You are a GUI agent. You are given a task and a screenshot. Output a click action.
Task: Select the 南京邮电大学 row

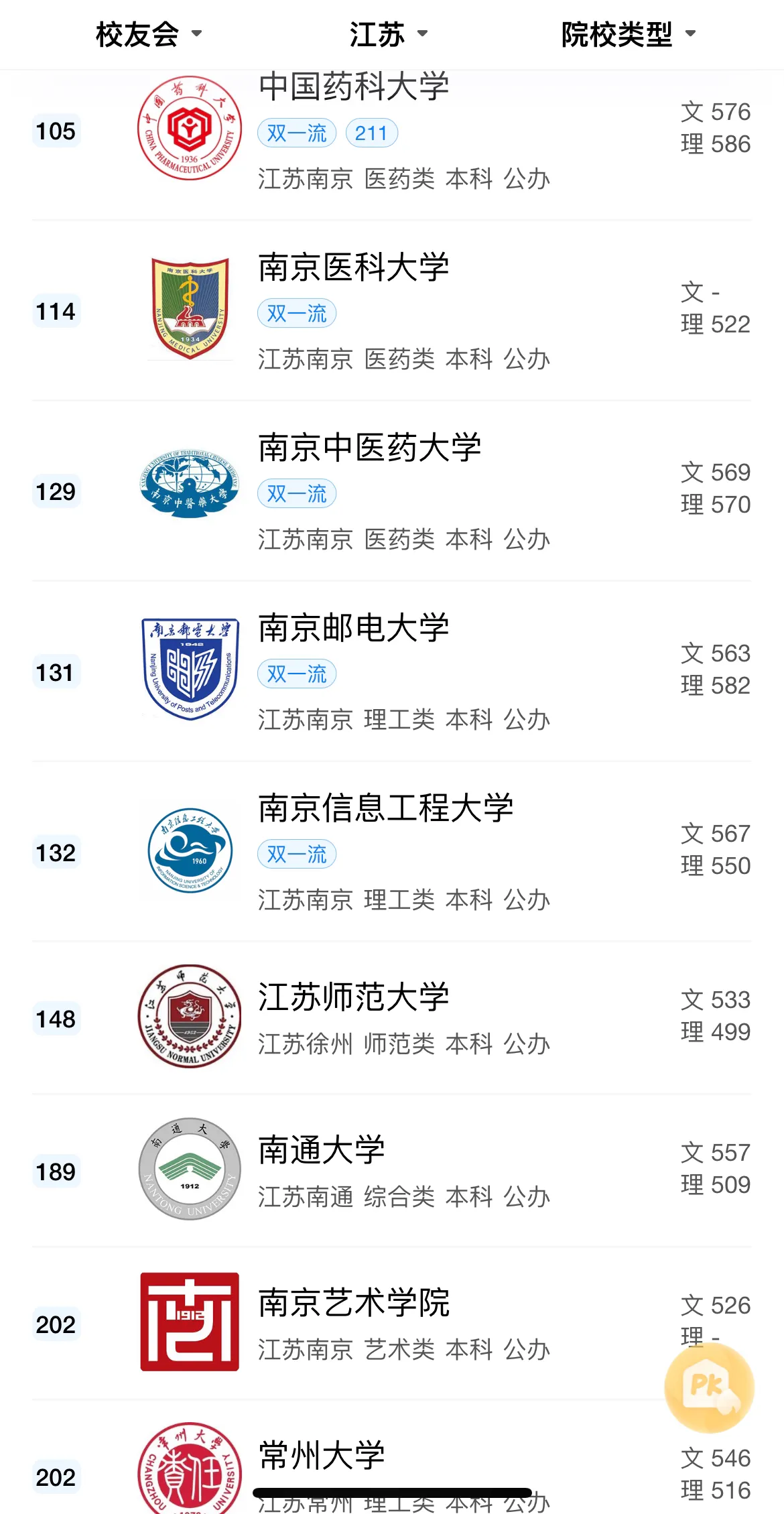391,672
